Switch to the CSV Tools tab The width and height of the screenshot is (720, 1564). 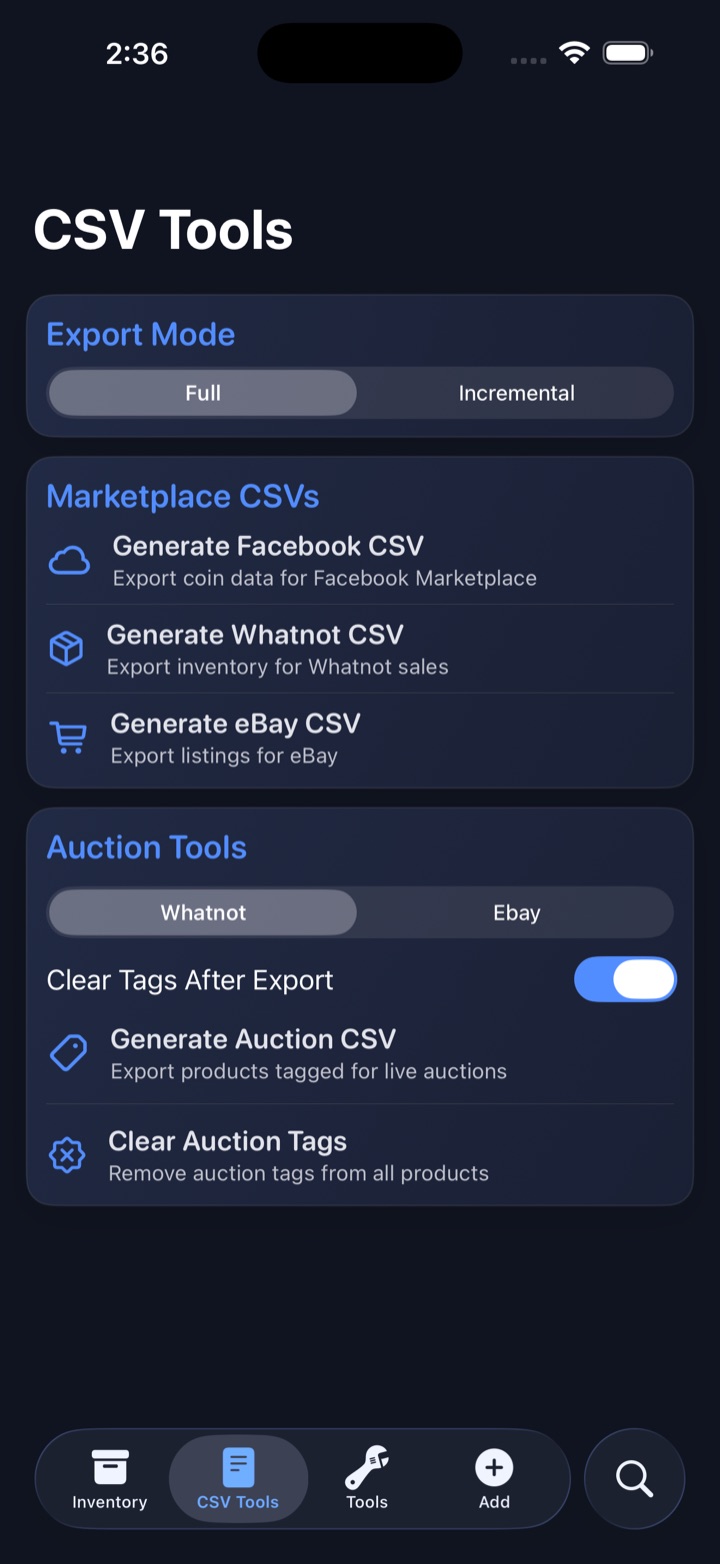click(238, 1479)
